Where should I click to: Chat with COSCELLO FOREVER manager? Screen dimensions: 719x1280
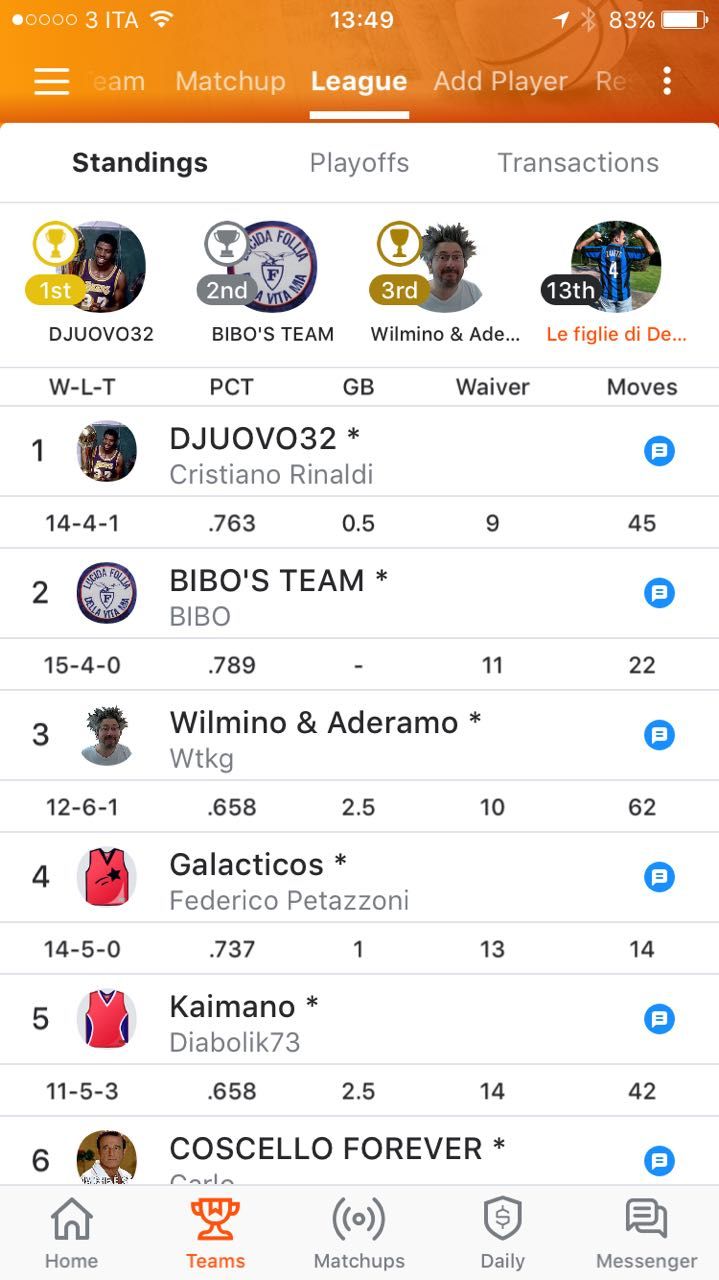658,1161
